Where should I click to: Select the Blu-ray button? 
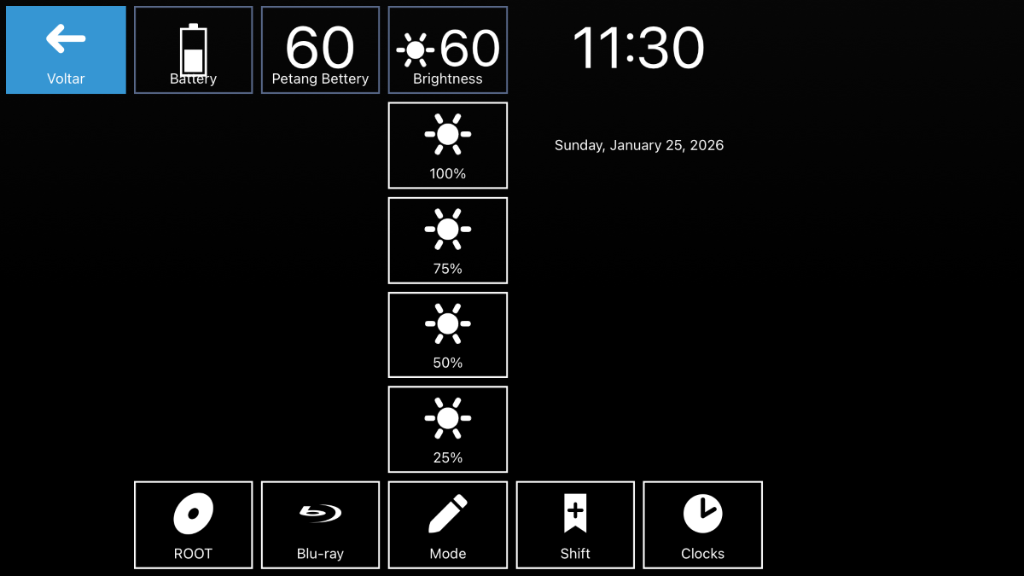click(320, 524)
